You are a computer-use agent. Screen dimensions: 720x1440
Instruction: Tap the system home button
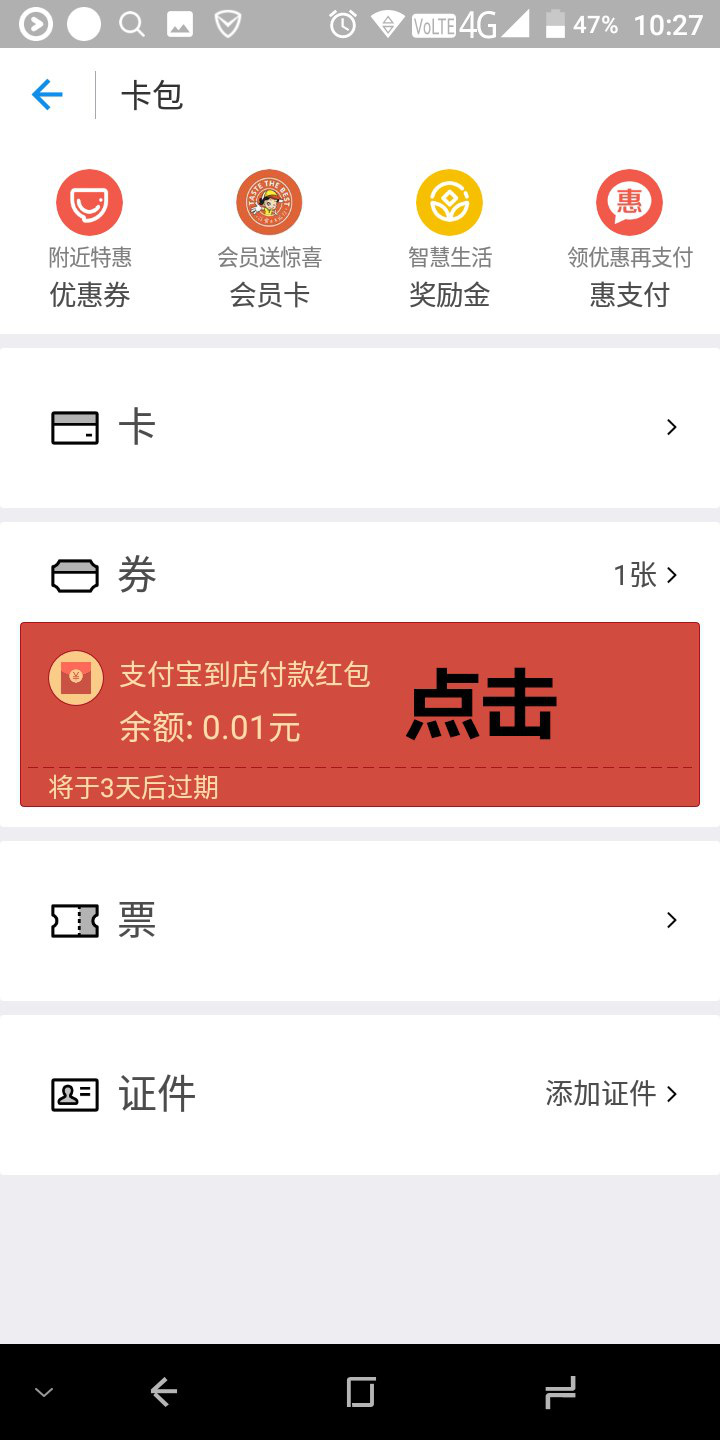click(360, 1392)
